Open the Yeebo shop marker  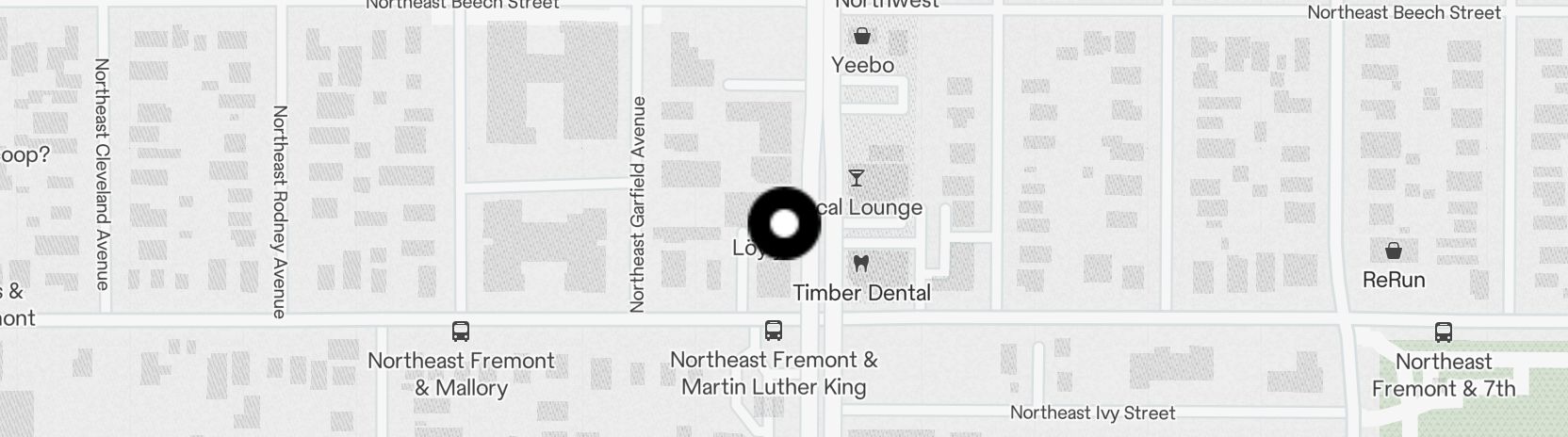(x=861, y=37)
